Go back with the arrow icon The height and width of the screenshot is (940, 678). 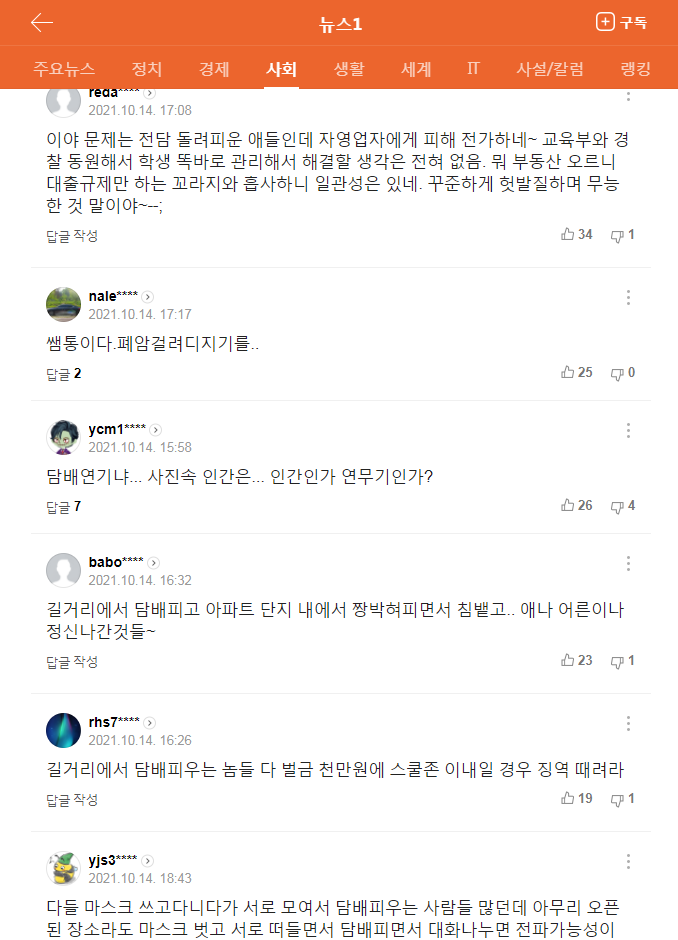(42, 22)
